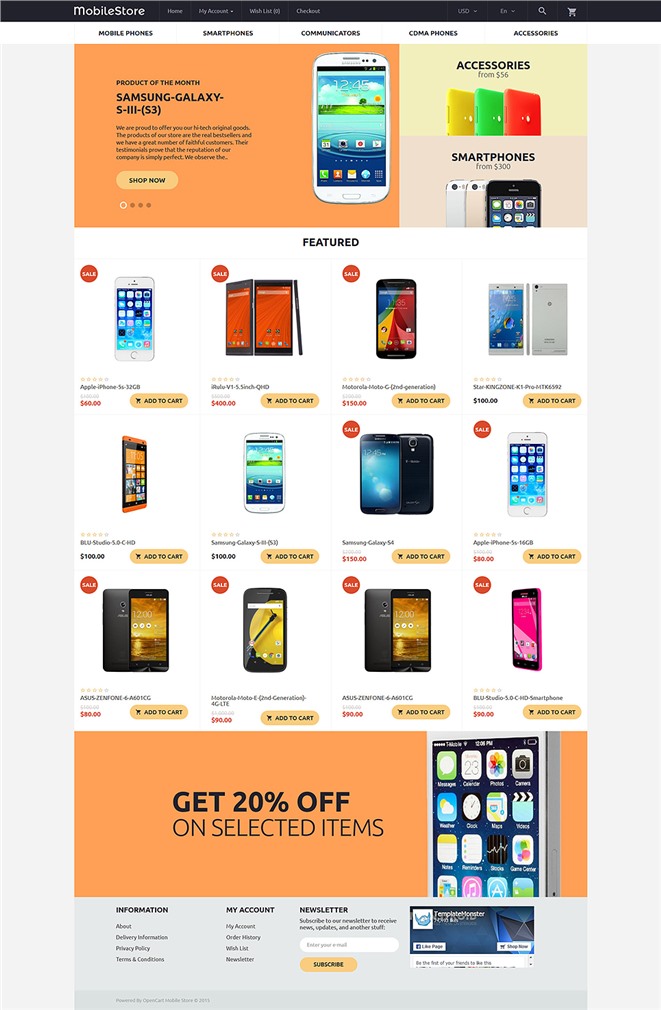Screen dimensions: 661x1010
Task: Go to Wish List (0)
Action: click(264, 11)
